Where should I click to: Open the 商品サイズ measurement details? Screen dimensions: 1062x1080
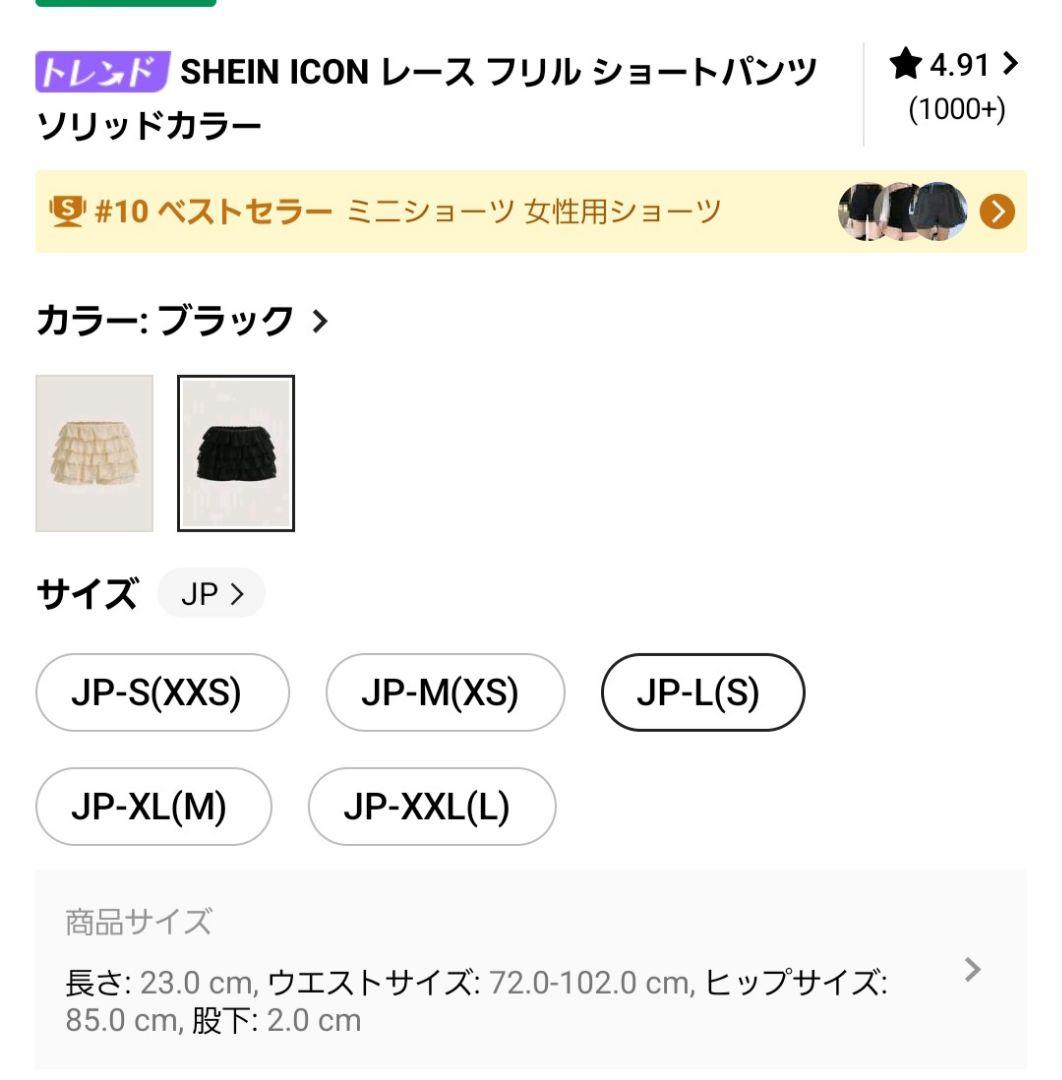coord(530,970)
